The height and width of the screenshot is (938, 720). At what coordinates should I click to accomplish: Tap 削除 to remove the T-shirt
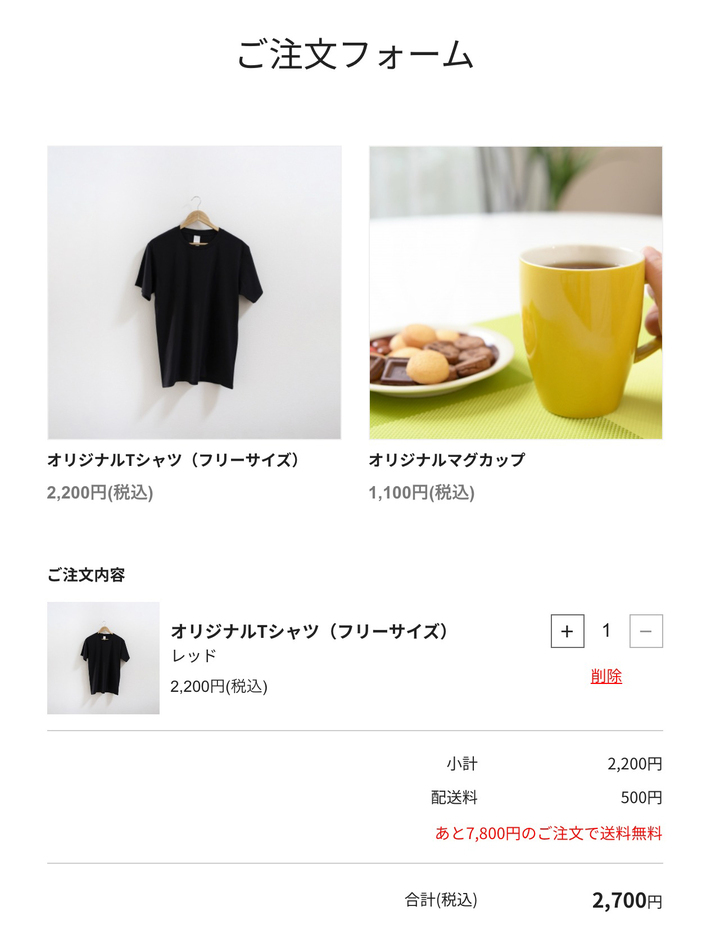[x=606, y=676]
